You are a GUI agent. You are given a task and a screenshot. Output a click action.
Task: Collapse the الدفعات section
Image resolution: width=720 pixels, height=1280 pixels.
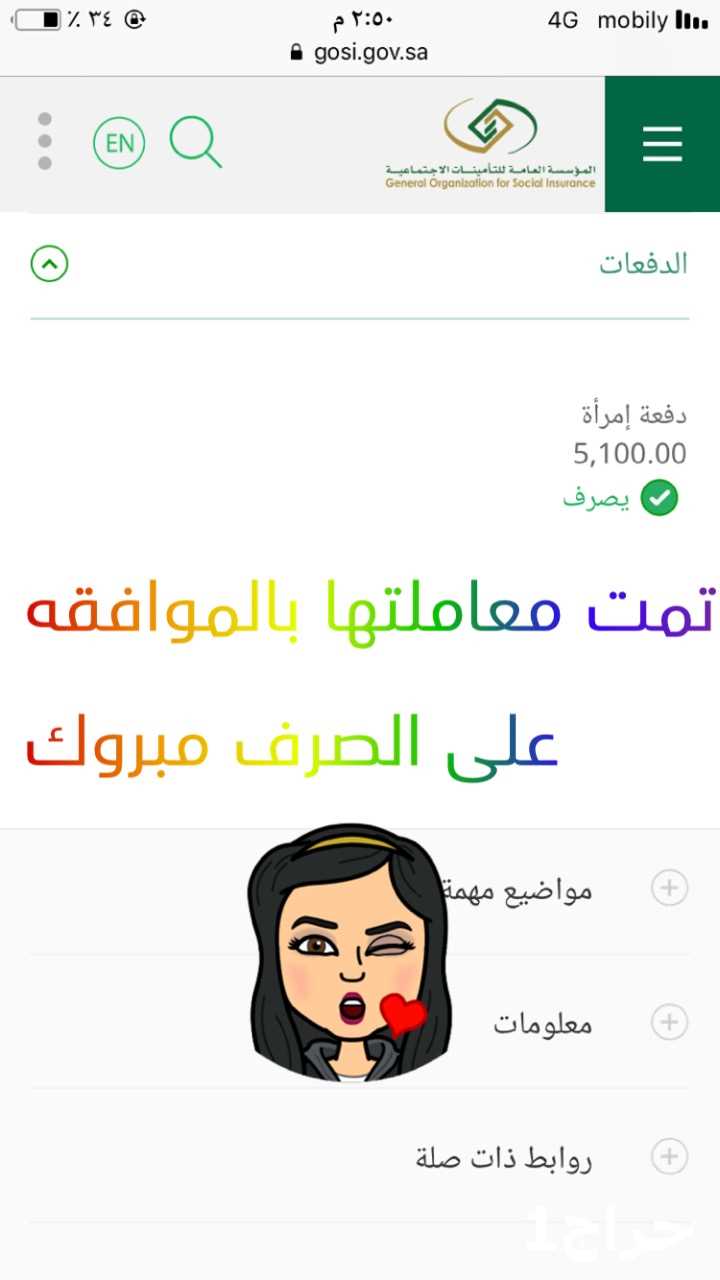coord(50,264)
